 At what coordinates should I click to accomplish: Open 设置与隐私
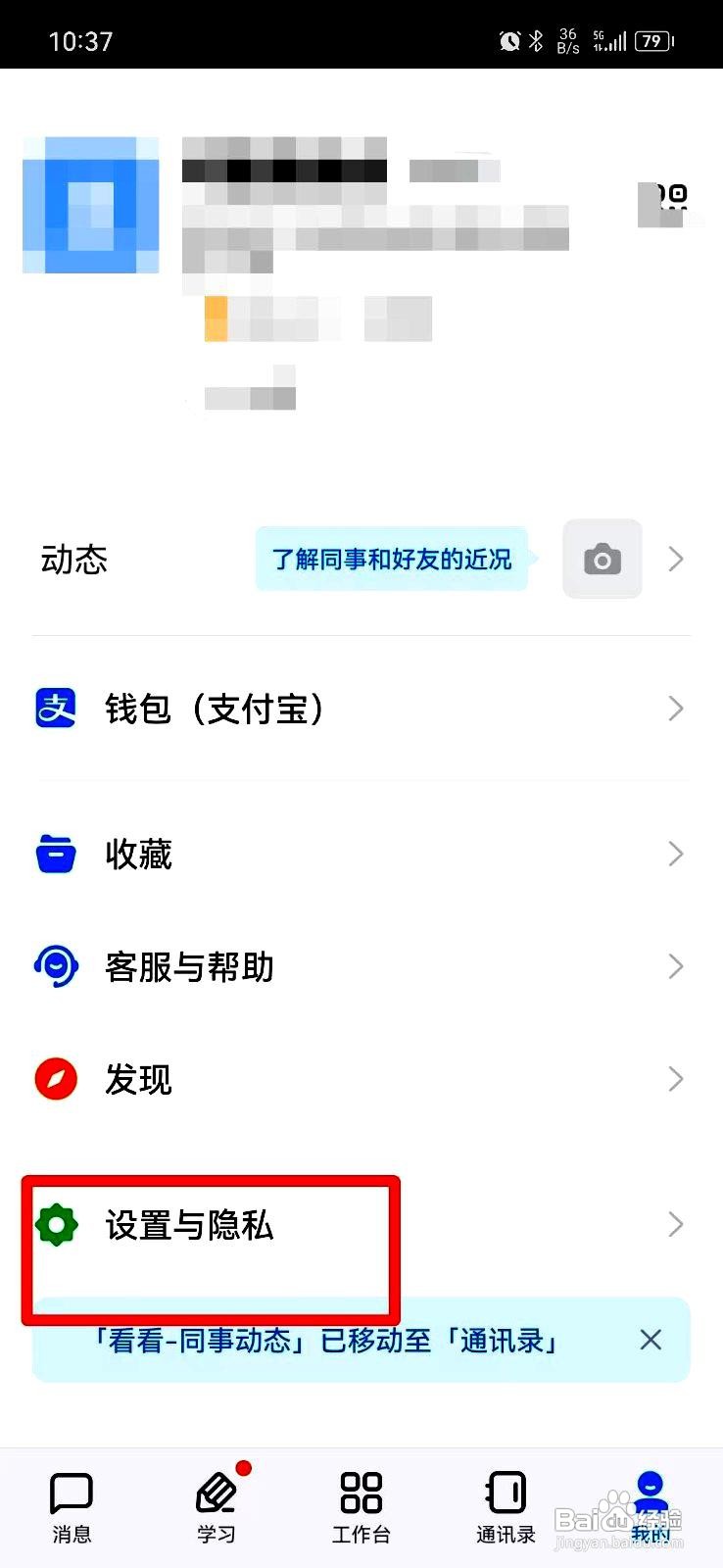(191, 1224)
